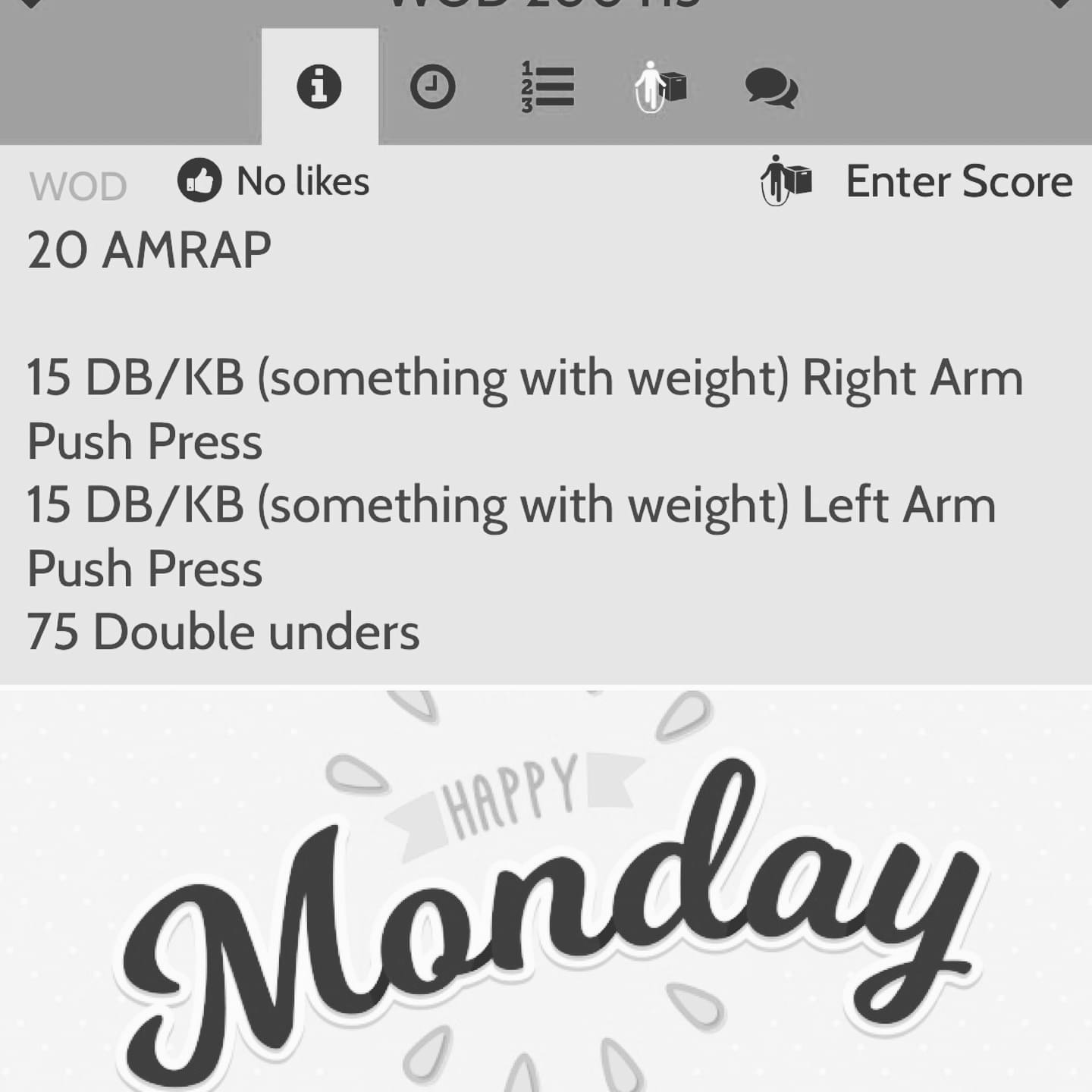Open the comments chat tab
This screenshot has height=1092, width=1092.
click(771, 88)
